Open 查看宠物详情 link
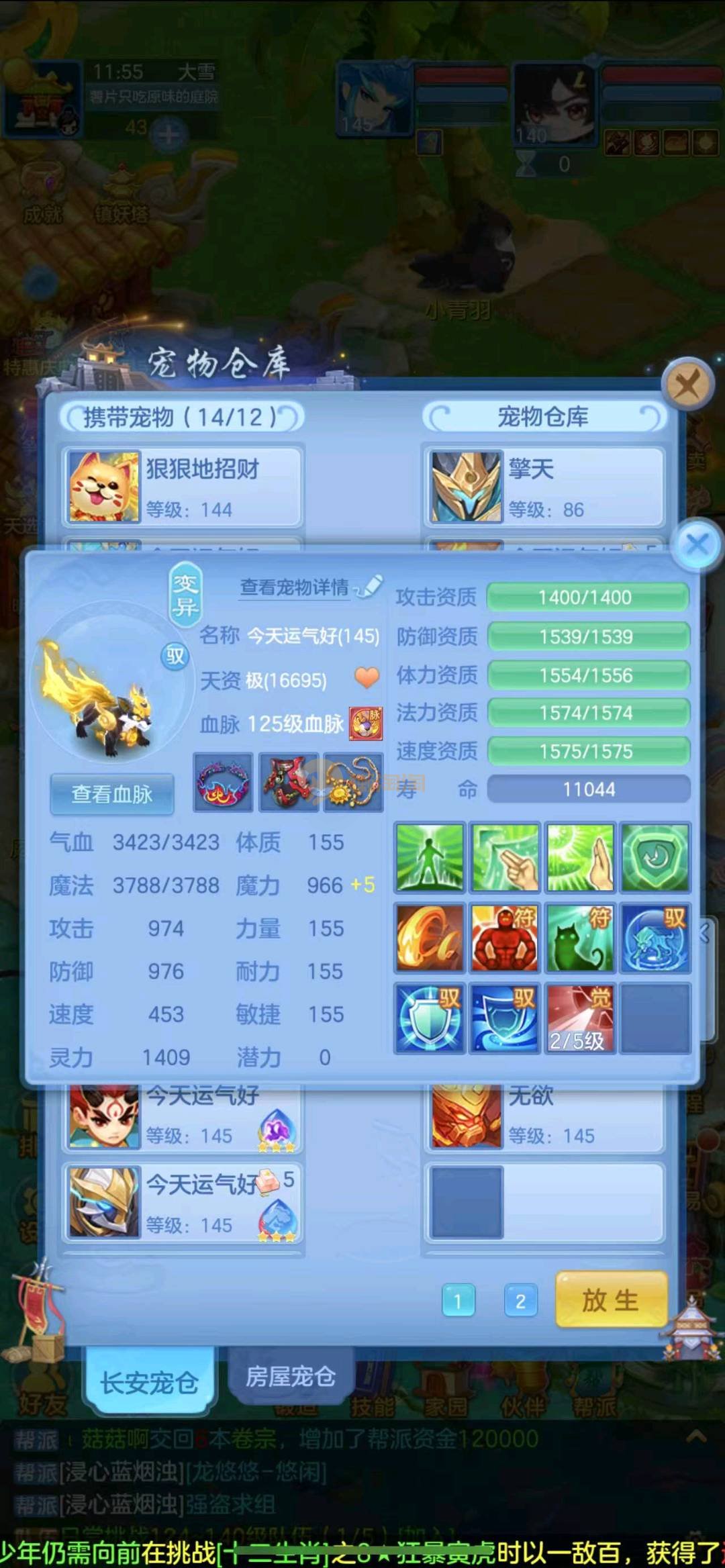This screenshot has width=725, height=1568. tap(295, 587)
